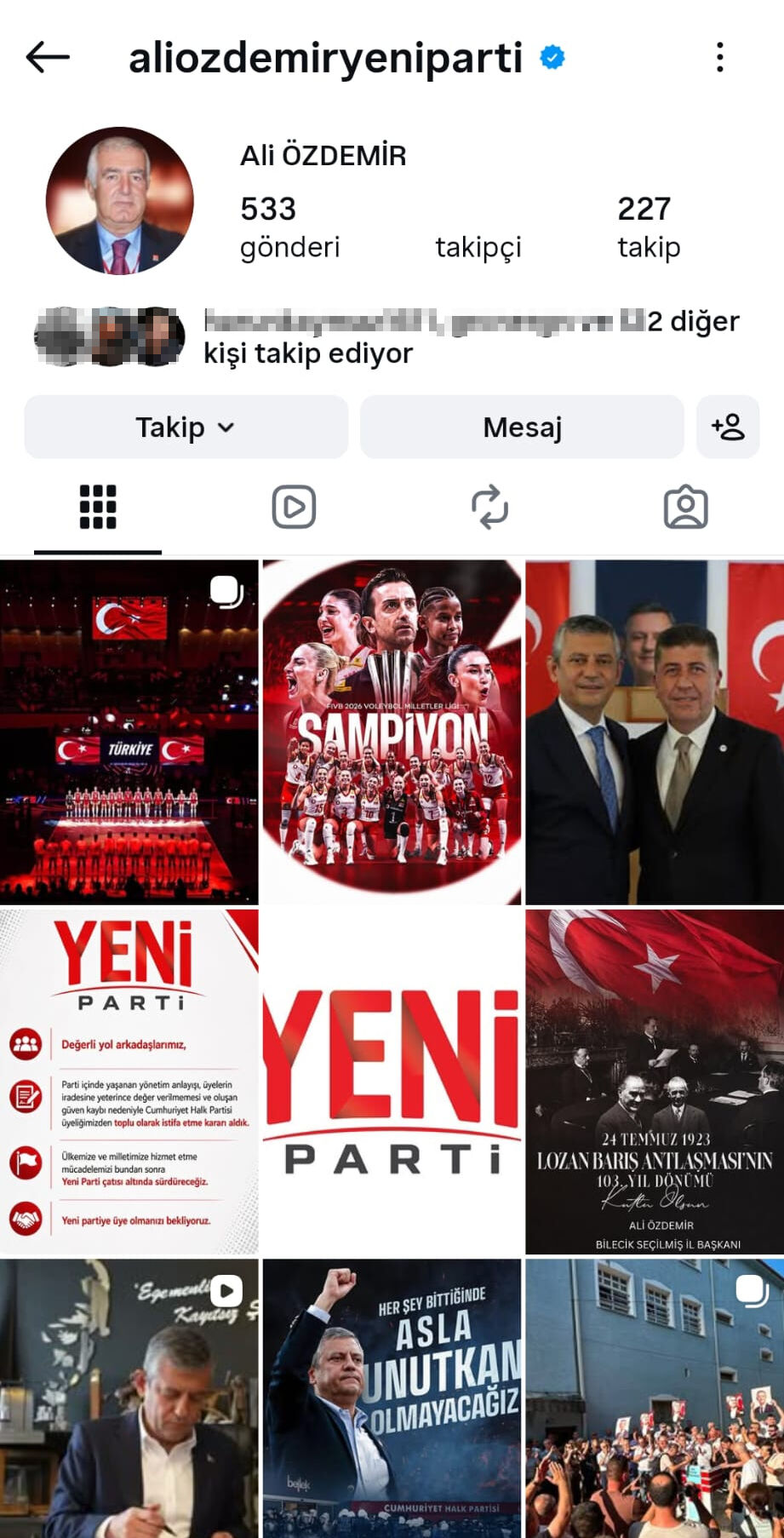Image resolution: width=784 pixels, height=1538 pixels.
Task: Switch to the reposts tab
Action: (489, 508)
